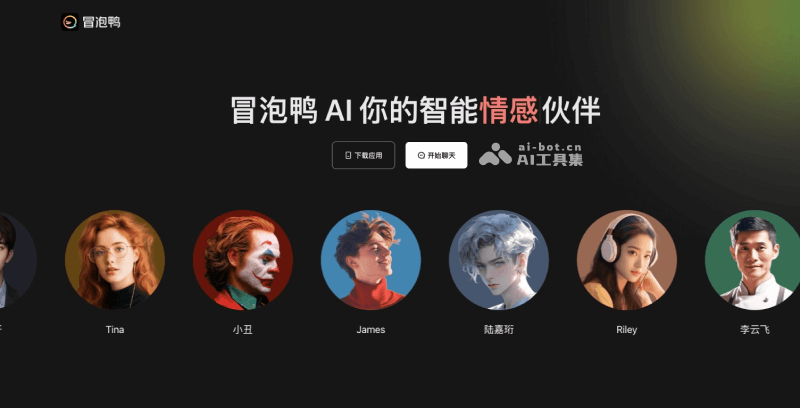This screenshot has width=800, height=408.
Task: Start chatting via 开始聊天 button
Action: pos(436,156)
